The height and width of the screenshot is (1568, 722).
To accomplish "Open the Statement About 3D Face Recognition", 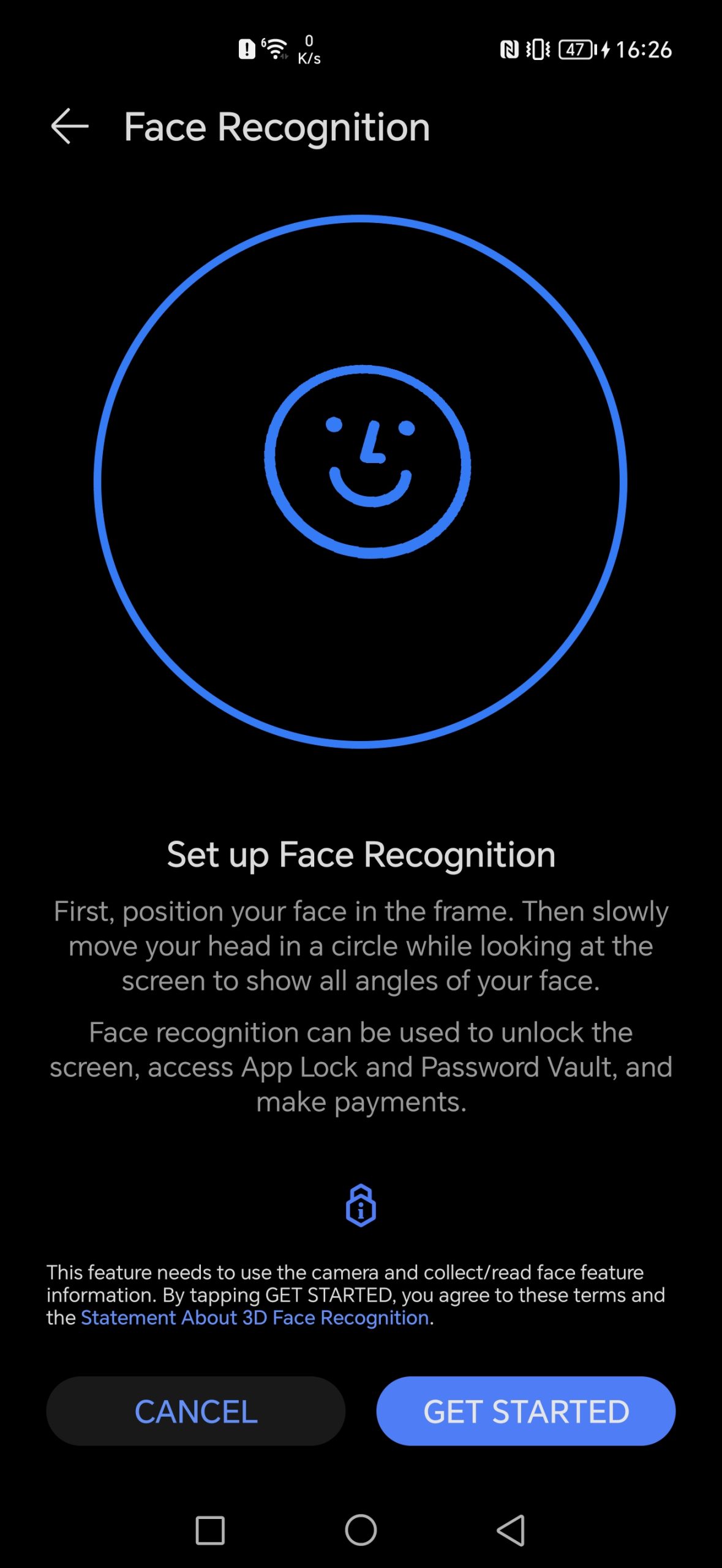I will pyautogui.click(x=255, y=1317).
